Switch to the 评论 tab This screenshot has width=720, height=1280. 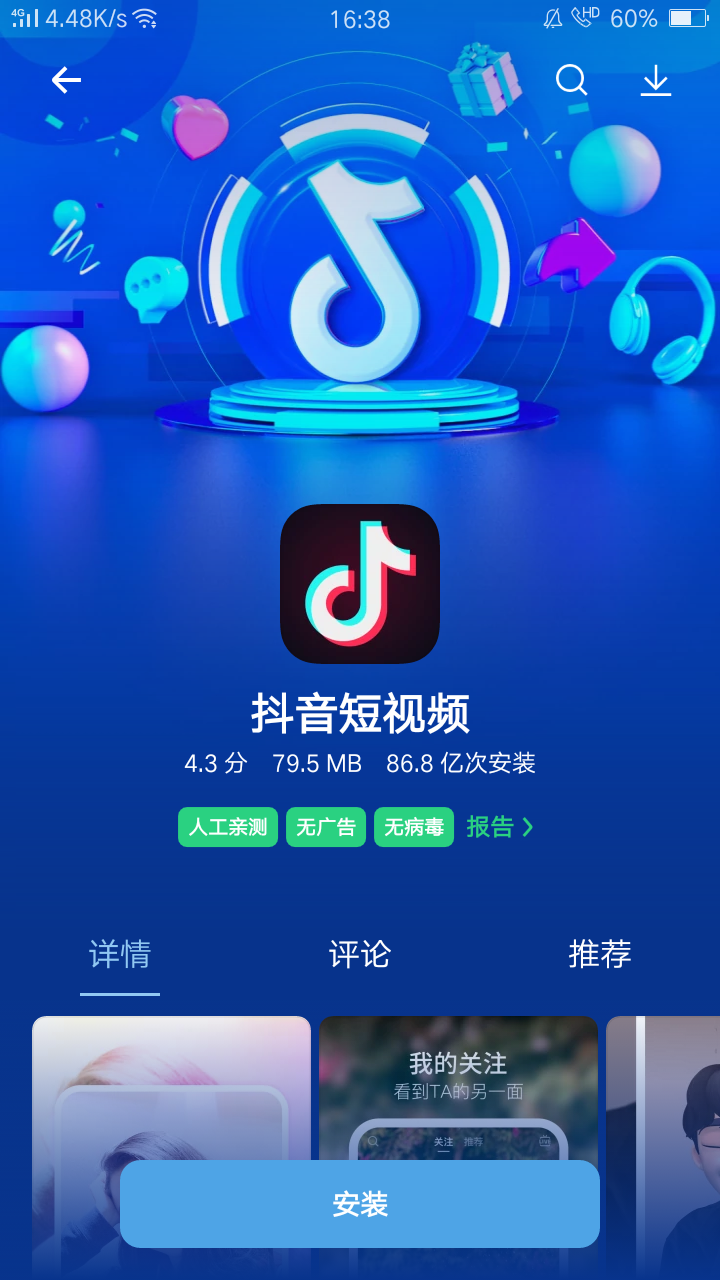pos(360,954)
